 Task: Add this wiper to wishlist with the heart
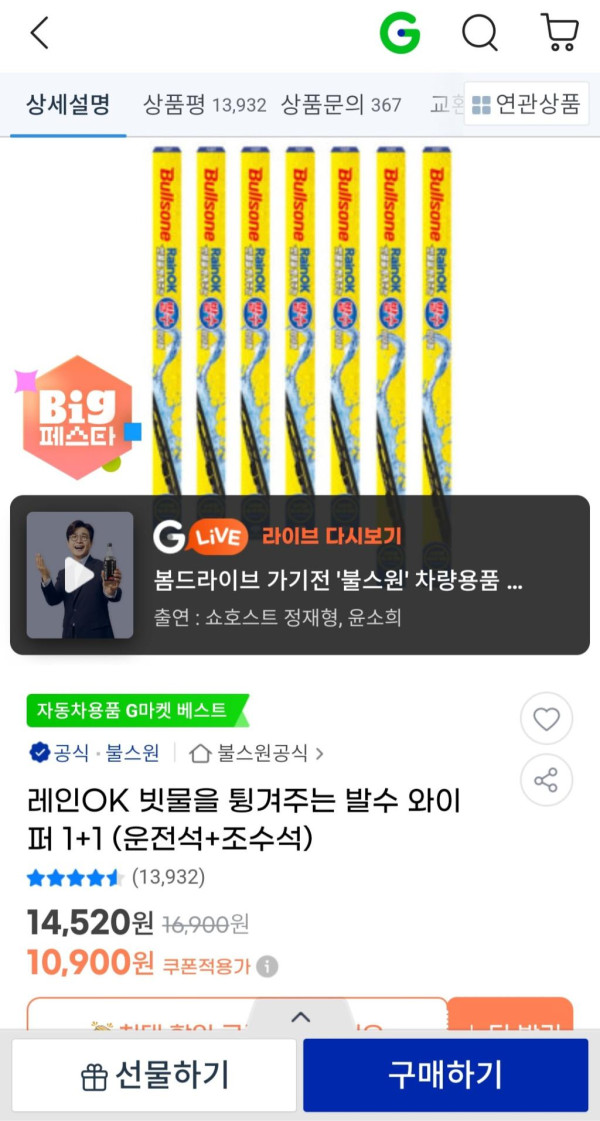(x=546, y=718)
